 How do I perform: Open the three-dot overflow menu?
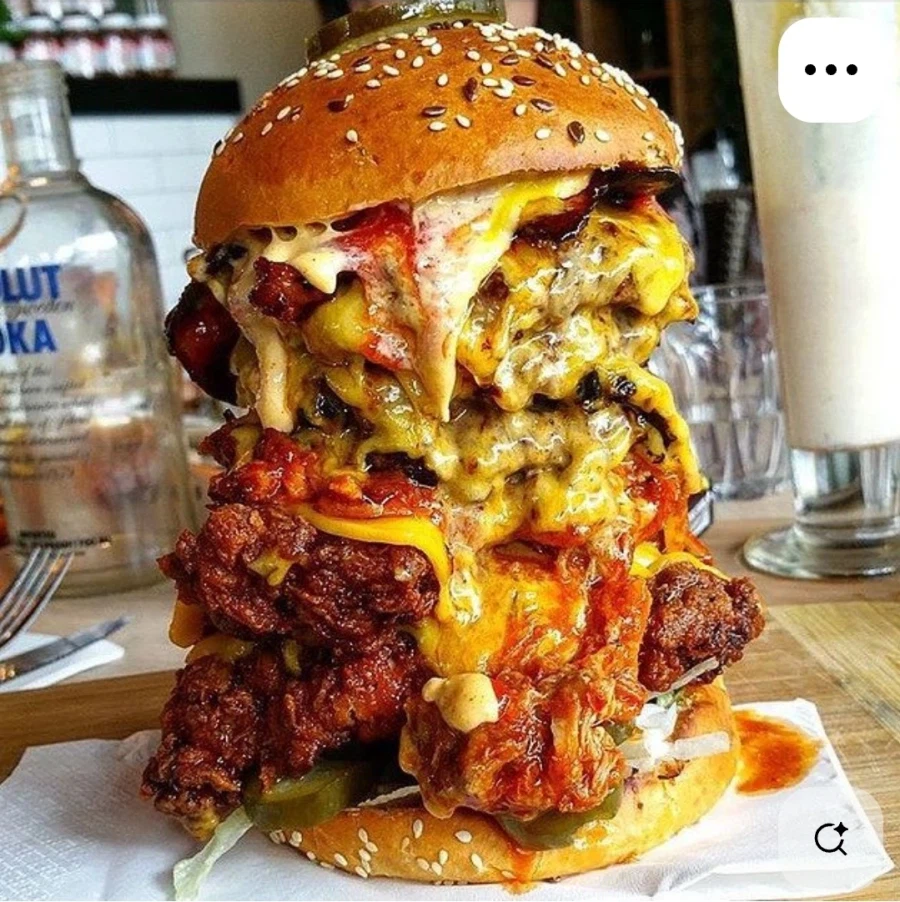pos(831,69)
